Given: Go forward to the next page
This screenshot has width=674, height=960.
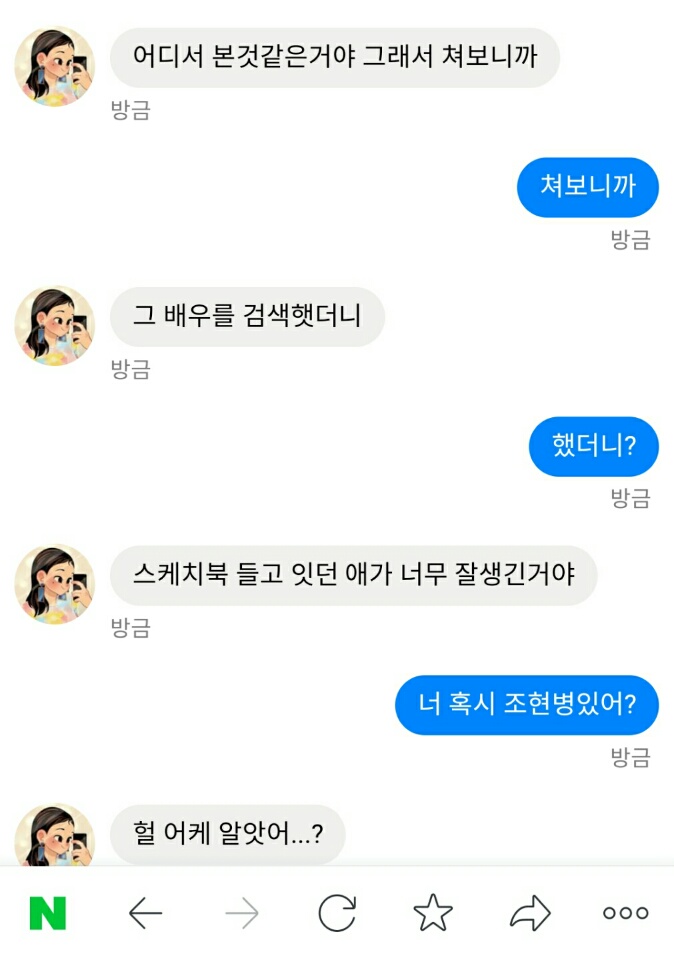Looking at the screenshot, I should pyautogui.click(x=241, y=912).
